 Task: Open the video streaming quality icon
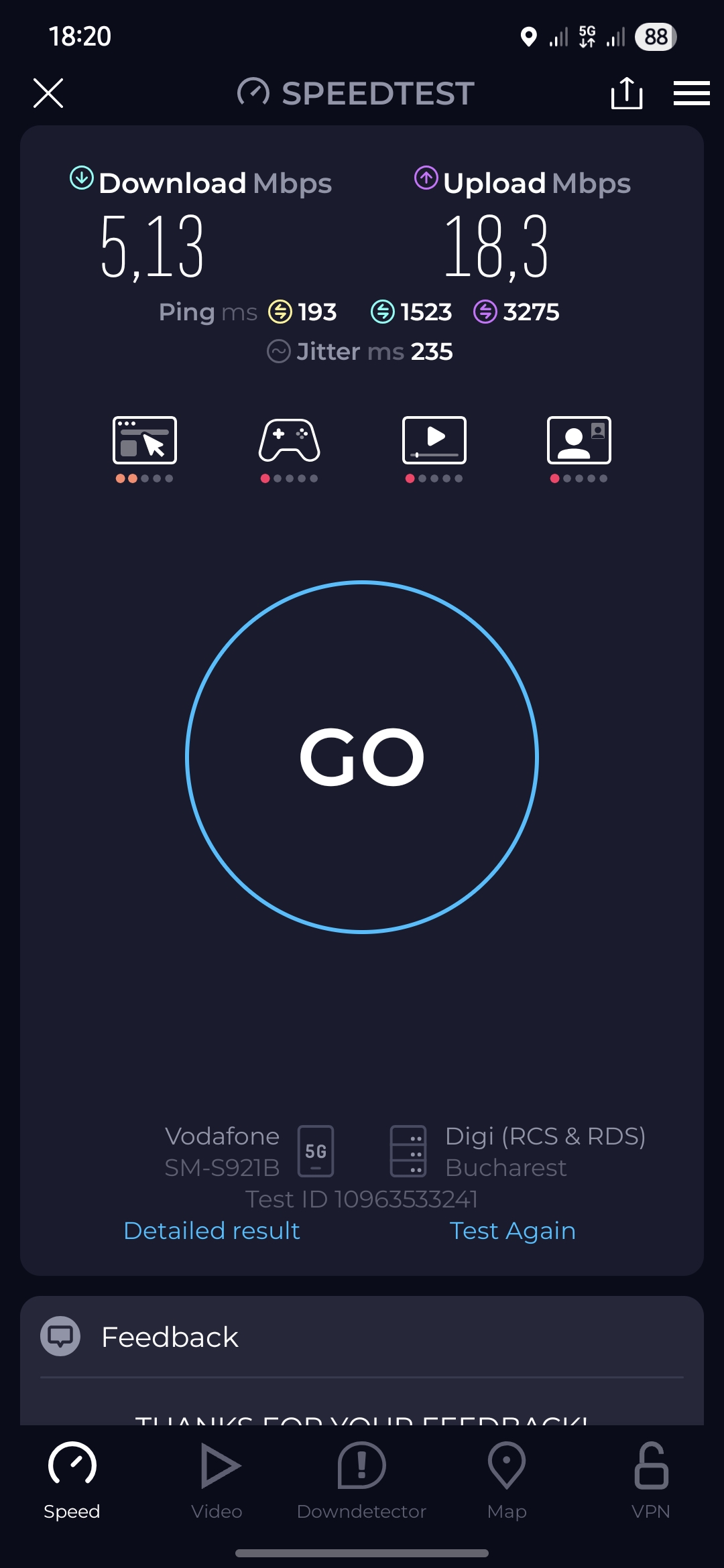coord(434,448)
